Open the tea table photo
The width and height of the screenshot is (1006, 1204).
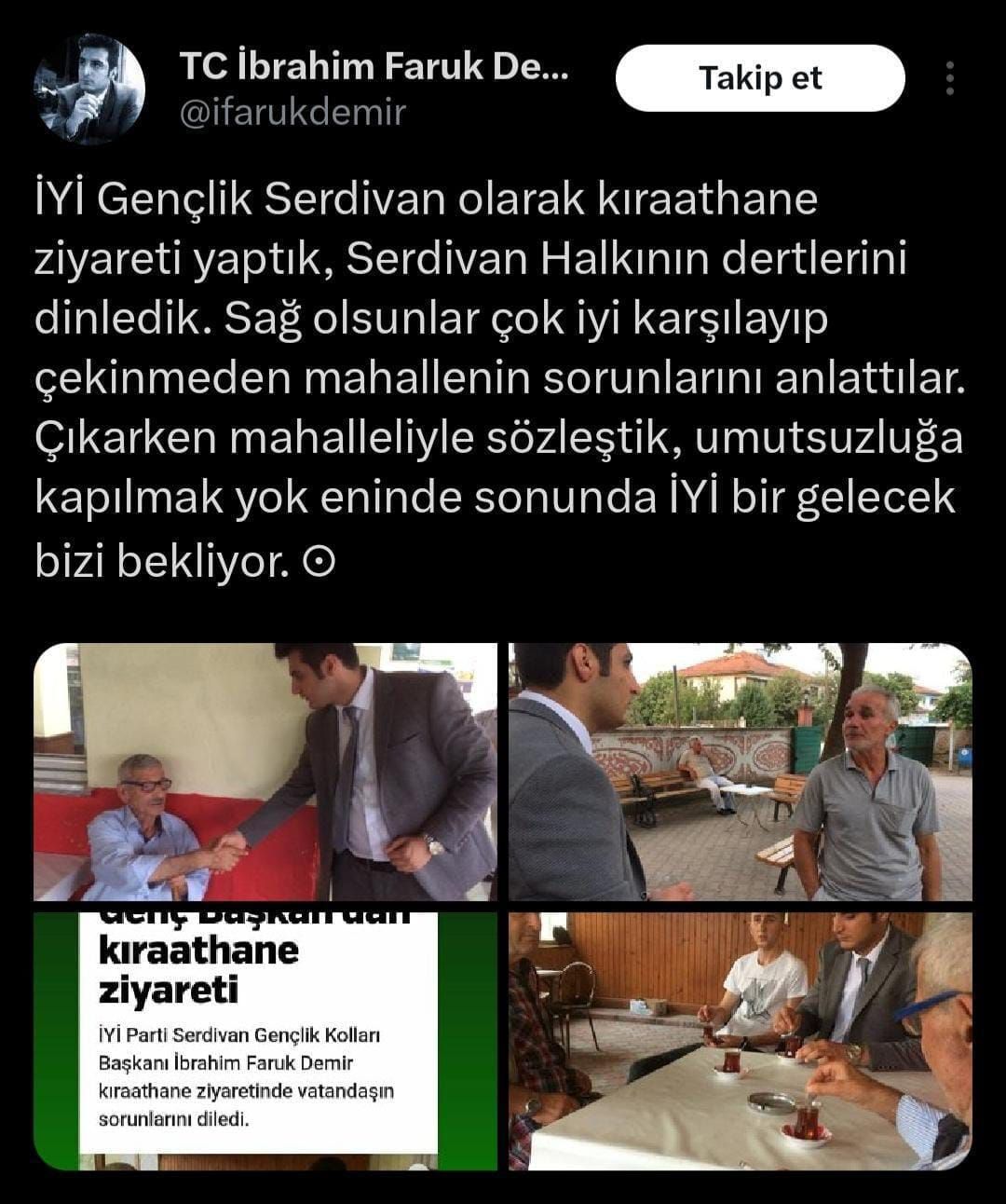tap(741, 1041)
